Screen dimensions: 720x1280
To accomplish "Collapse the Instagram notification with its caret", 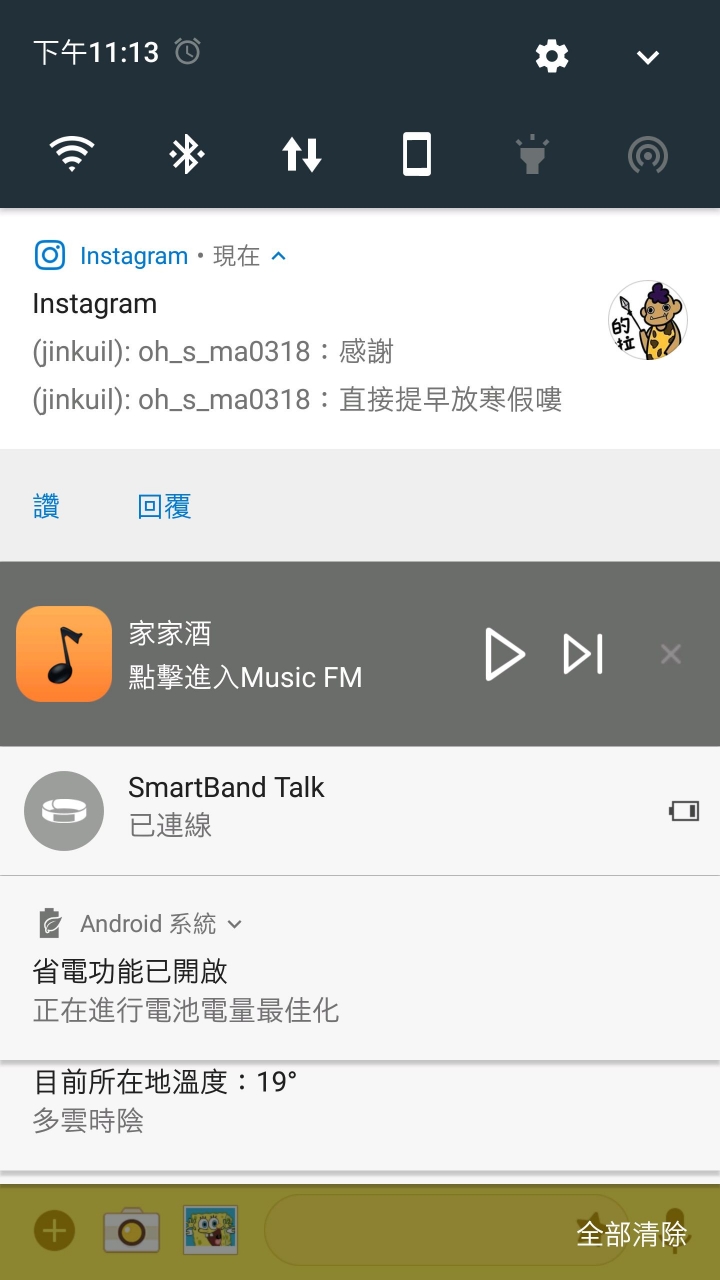I will click(278, 256).
